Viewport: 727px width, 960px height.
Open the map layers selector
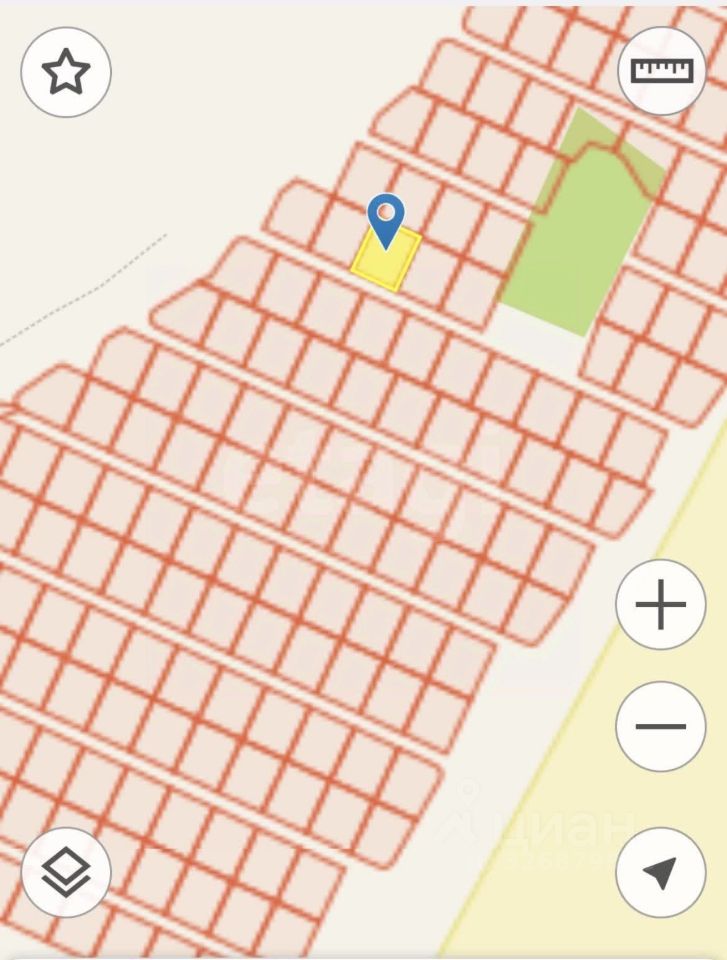click(x=66, y=873)
